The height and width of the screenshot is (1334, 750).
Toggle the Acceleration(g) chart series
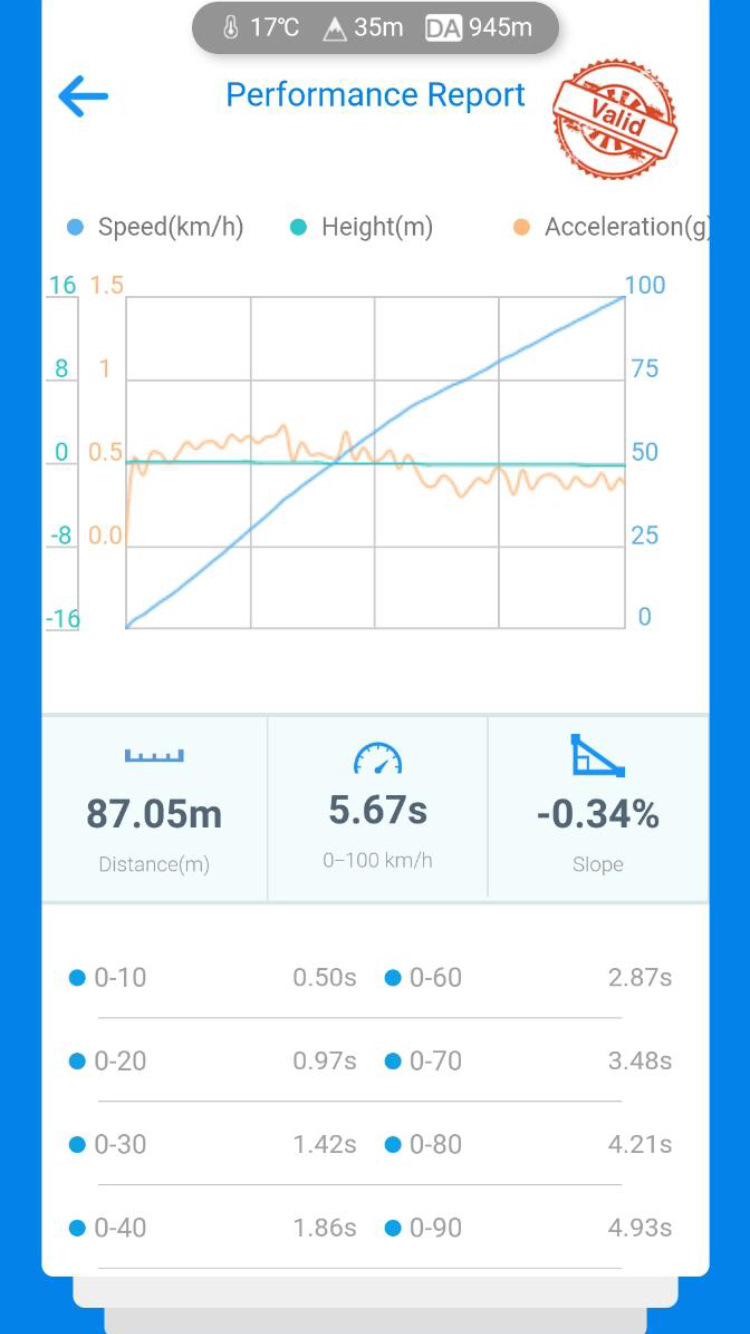pyautogui.click(x=612, y=227)
